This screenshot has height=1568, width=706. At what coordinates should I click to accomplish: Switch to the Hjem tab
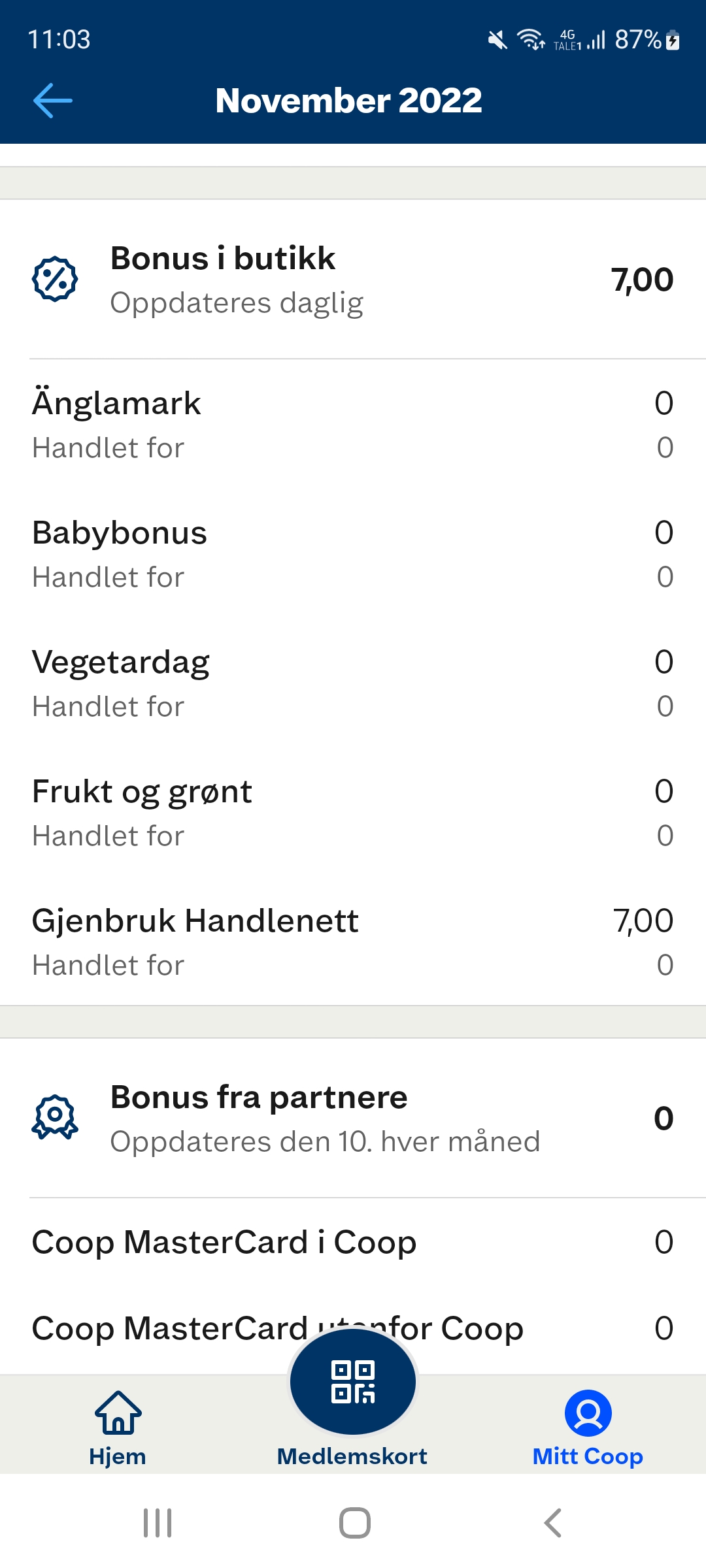click(118, 1428)
